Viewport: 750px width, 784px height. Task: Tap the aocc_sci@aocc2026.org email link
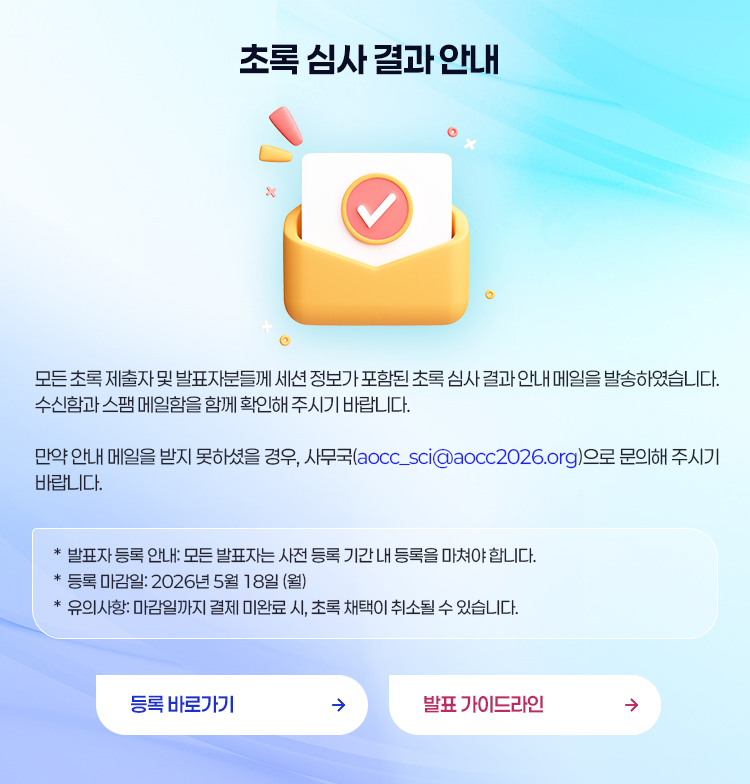(x=467, y=458)
